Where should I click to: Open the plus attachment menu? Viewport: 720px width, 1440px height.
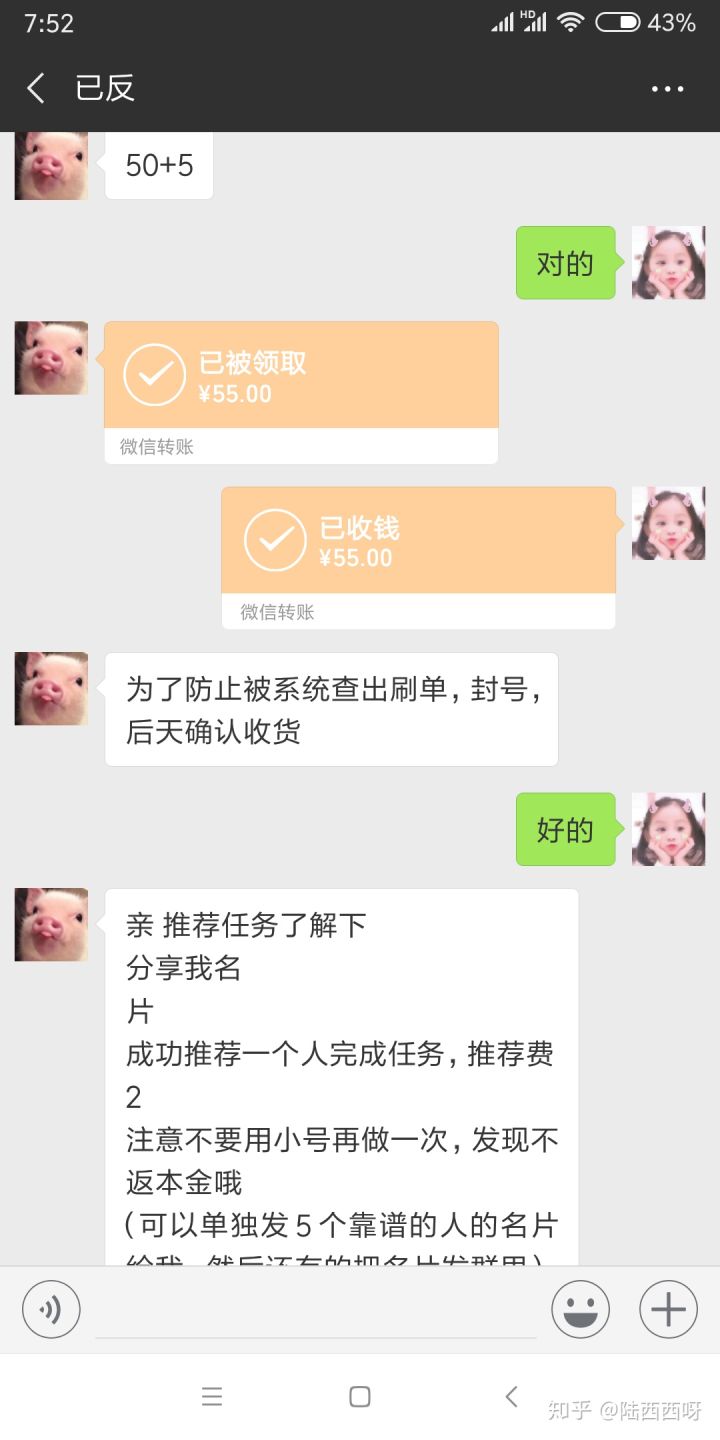(668, 1309)
